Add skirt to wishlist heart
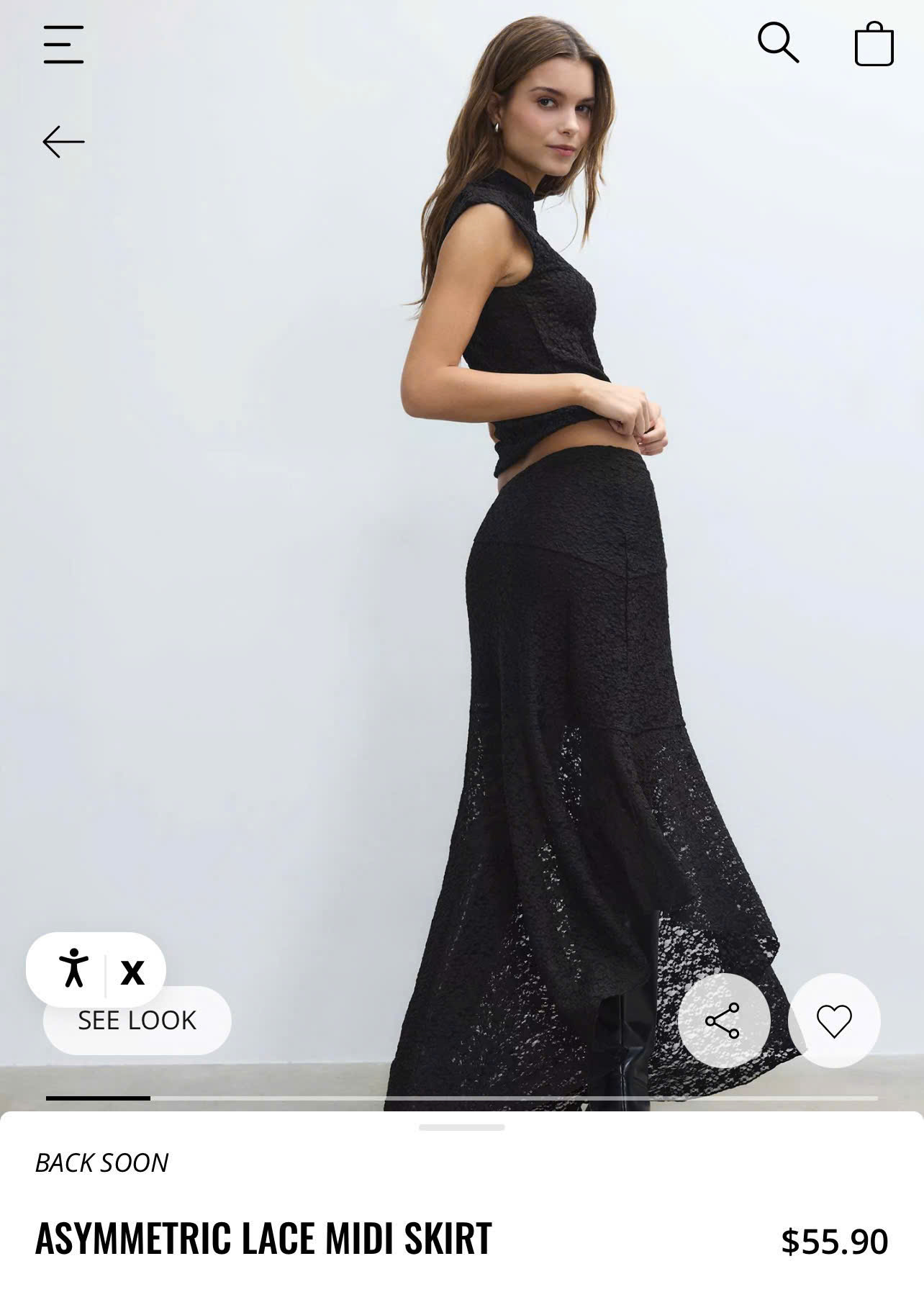Image resolution: width=924 pixels, height=1310 pixels. (x=834, y=1021)
